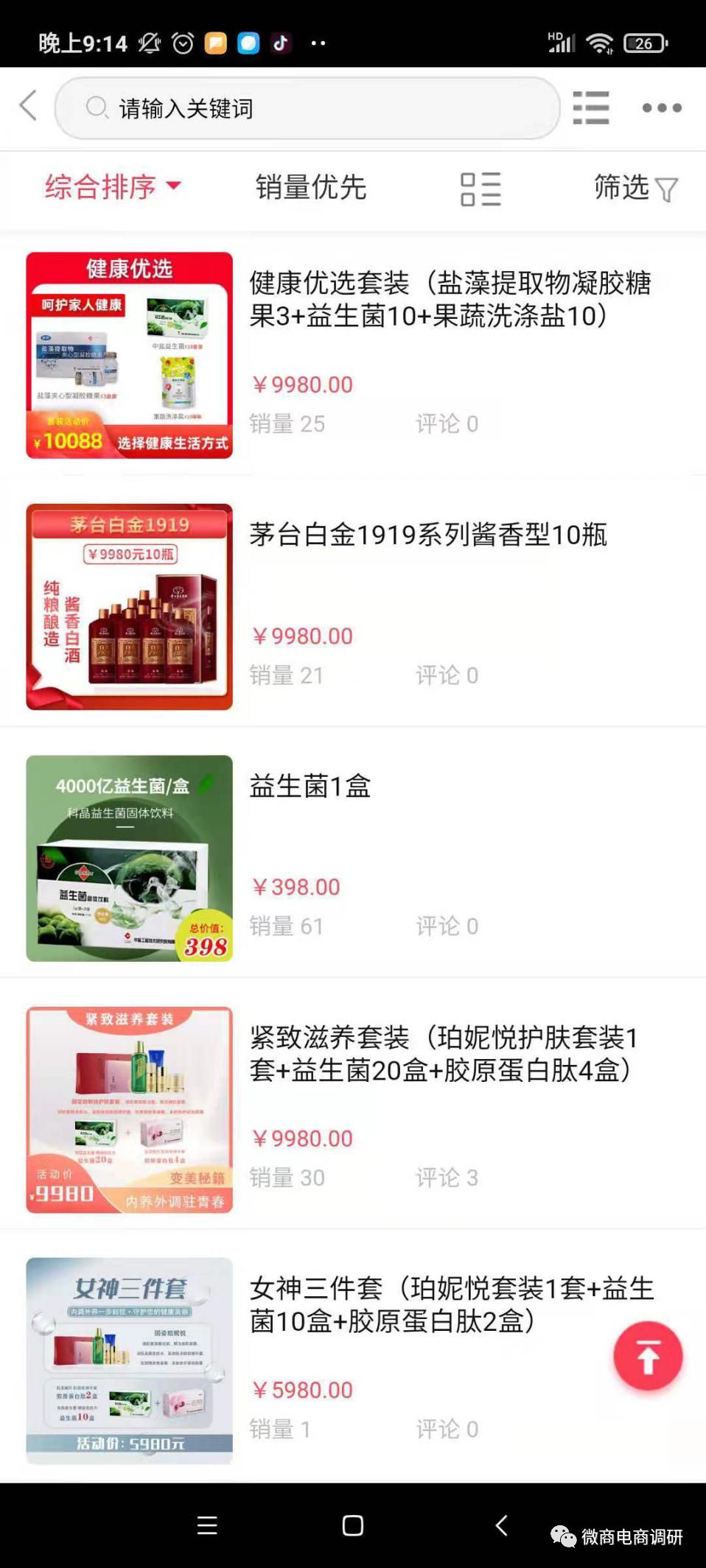Open the category list icon beside search
The height and width of the screenshot is (1568, 706).
pos(591,108)
